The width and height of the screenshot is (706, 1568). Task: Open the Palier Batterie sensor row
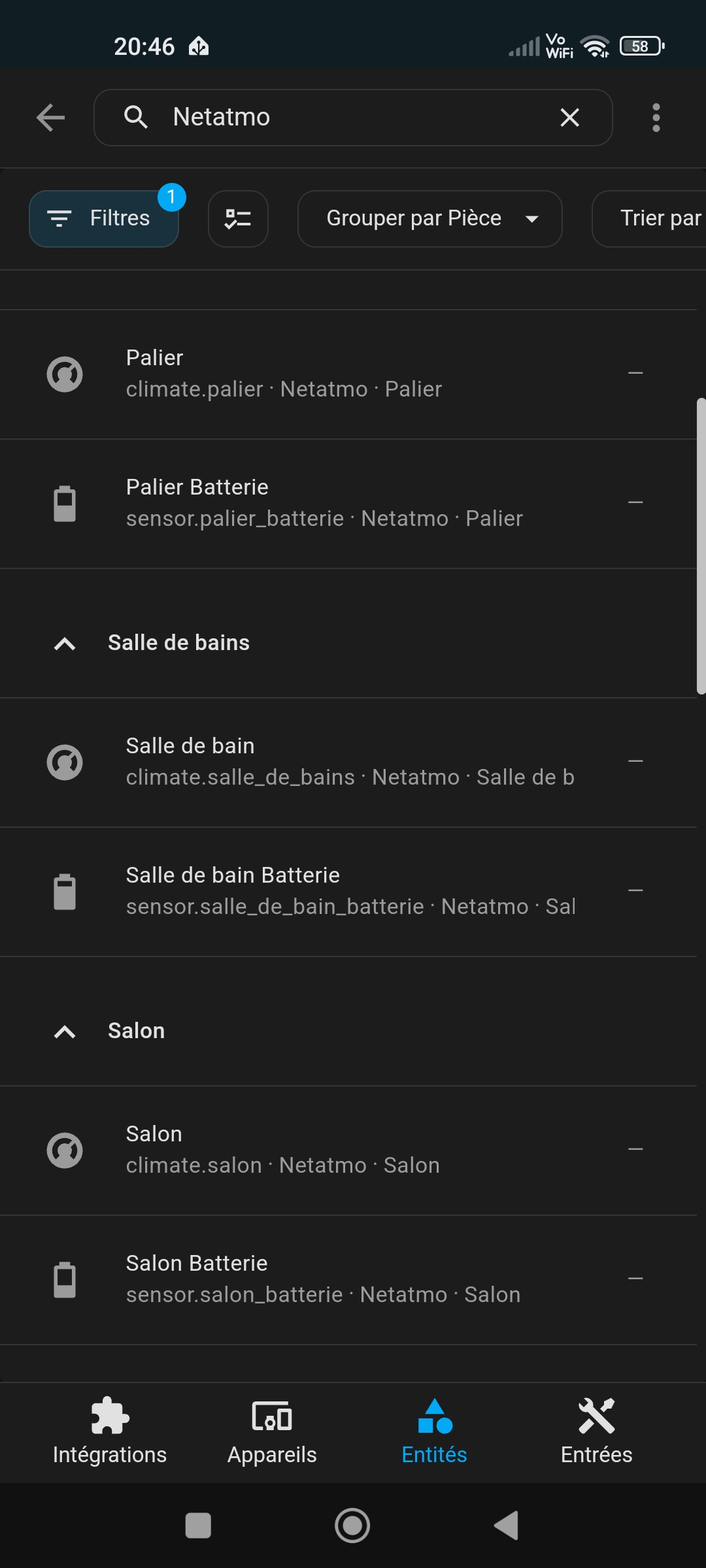[348, 504]
